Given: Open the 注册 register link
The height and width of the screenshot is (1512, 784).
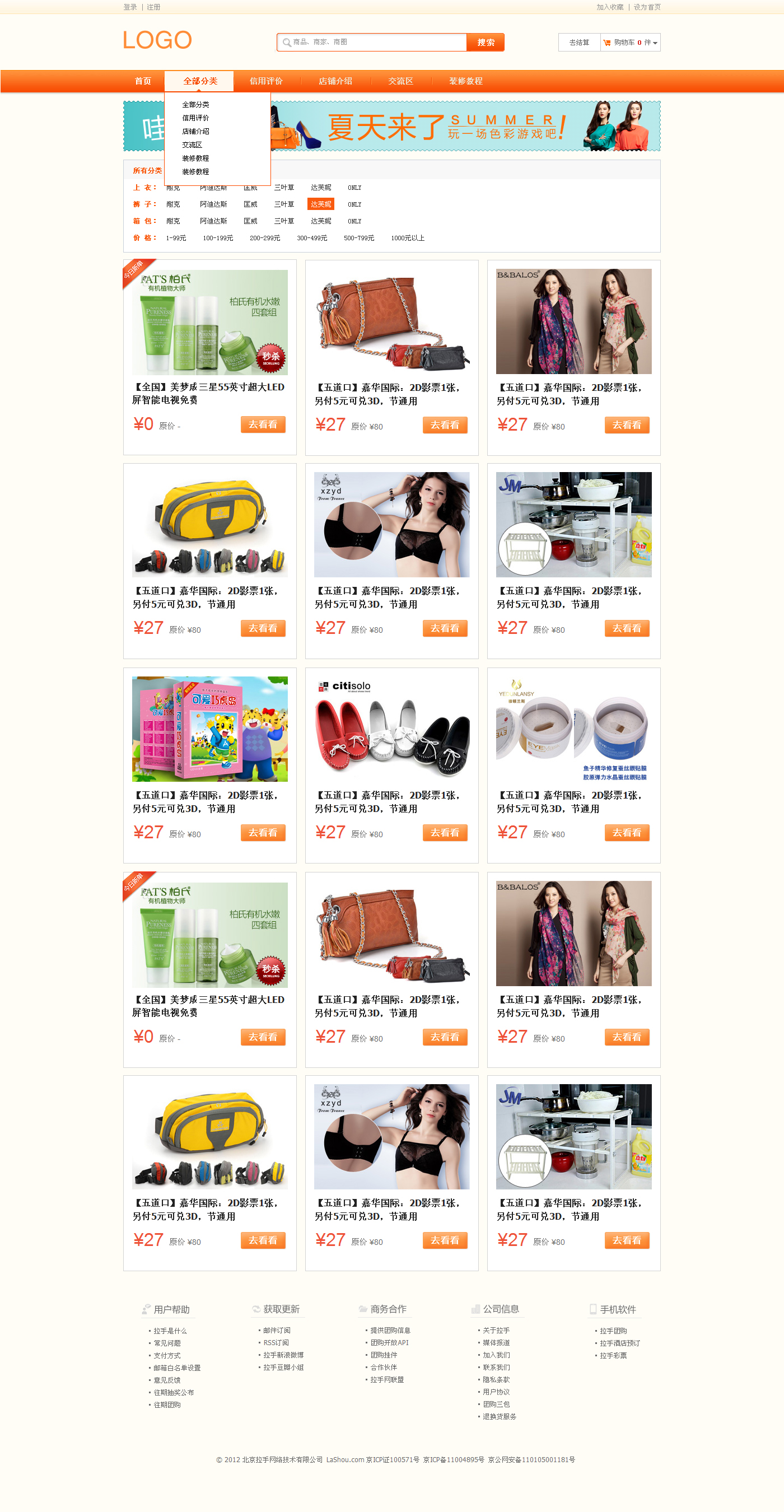Looking at the screenshot, I should (154, 7).
